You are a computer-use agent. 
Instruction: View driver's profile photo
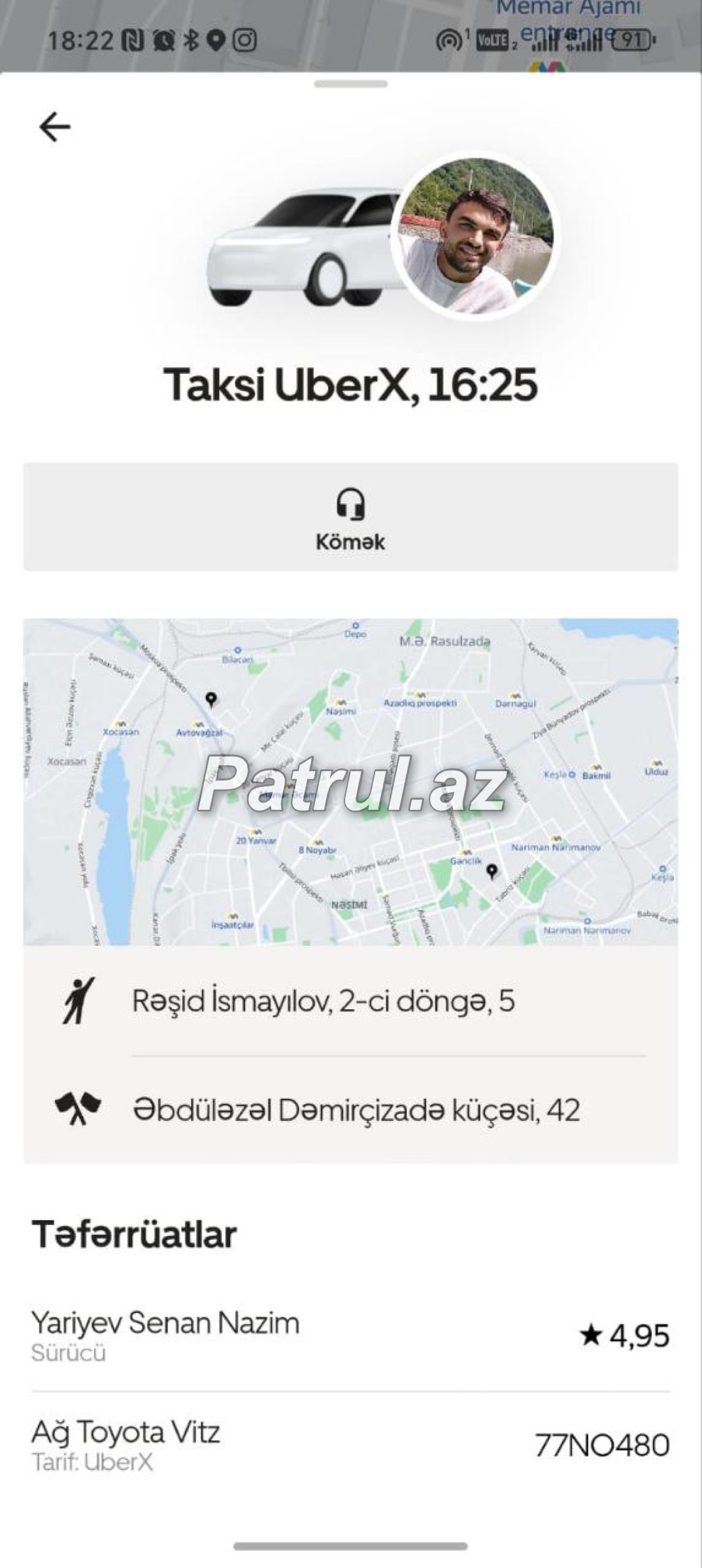pos(476,237)
